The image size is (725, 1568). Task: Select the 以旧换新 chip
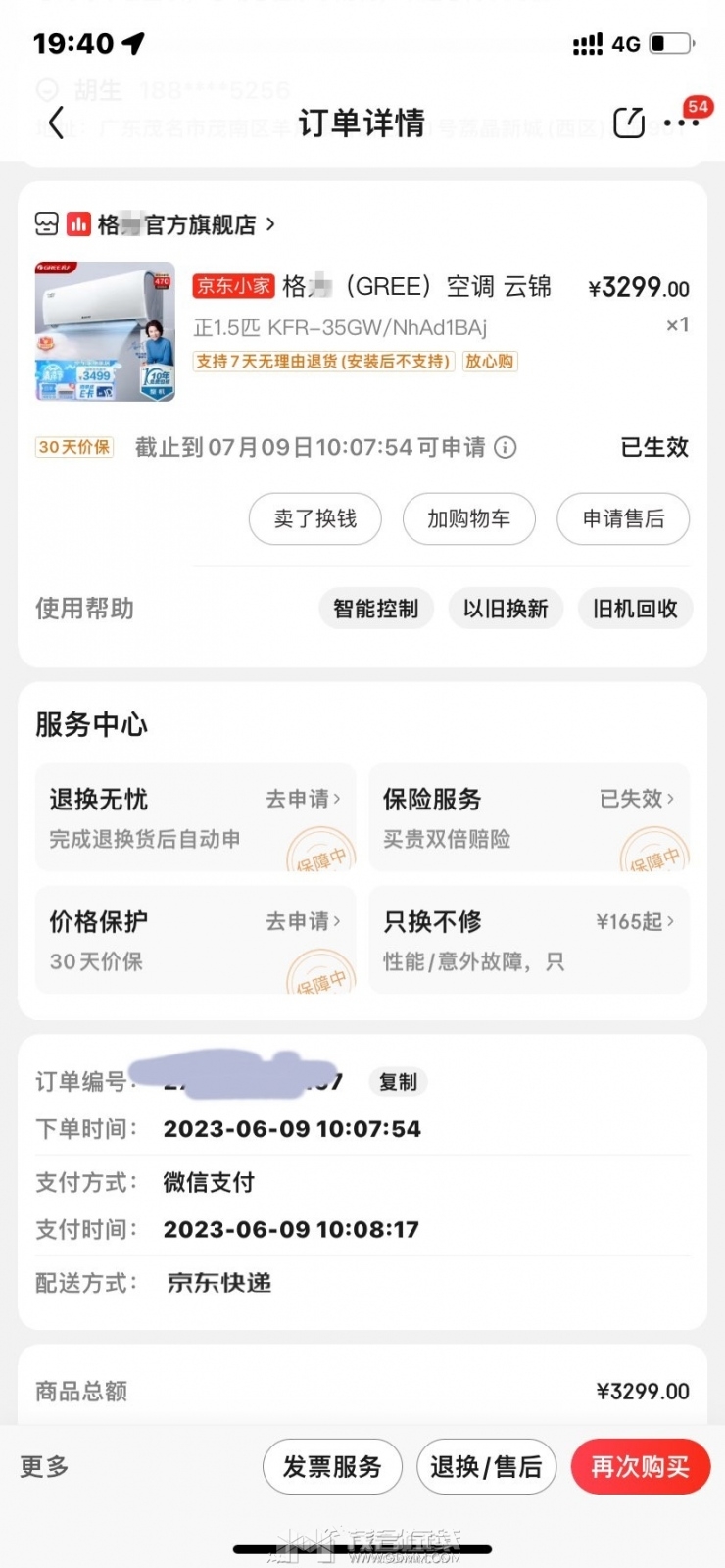[x=506, y=609]
